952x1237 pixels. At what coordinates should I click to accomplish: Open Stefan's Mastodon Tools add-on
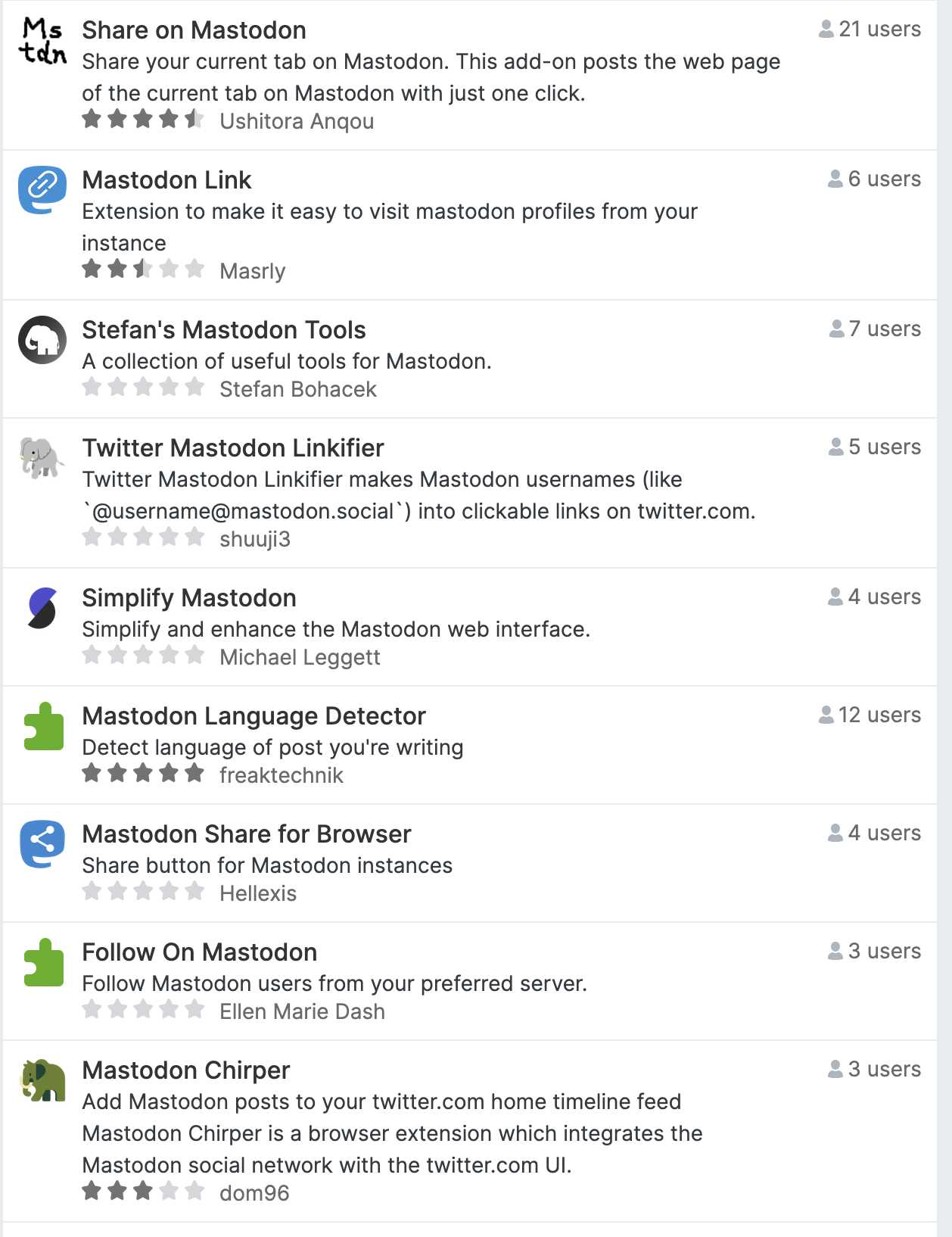[223, 330]
